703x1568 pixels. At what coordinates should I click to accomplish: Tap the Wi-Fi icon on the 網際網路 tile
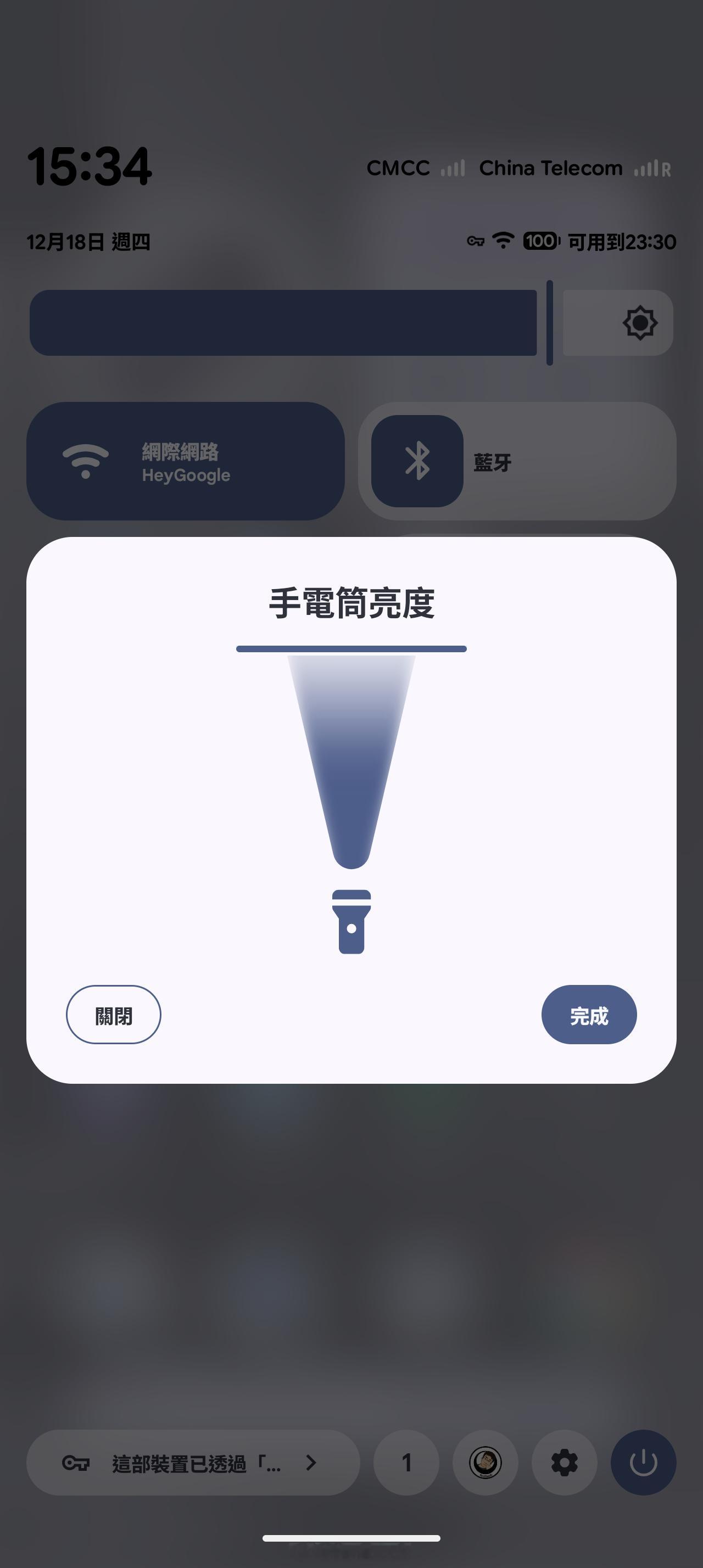(x=87, y=461)
